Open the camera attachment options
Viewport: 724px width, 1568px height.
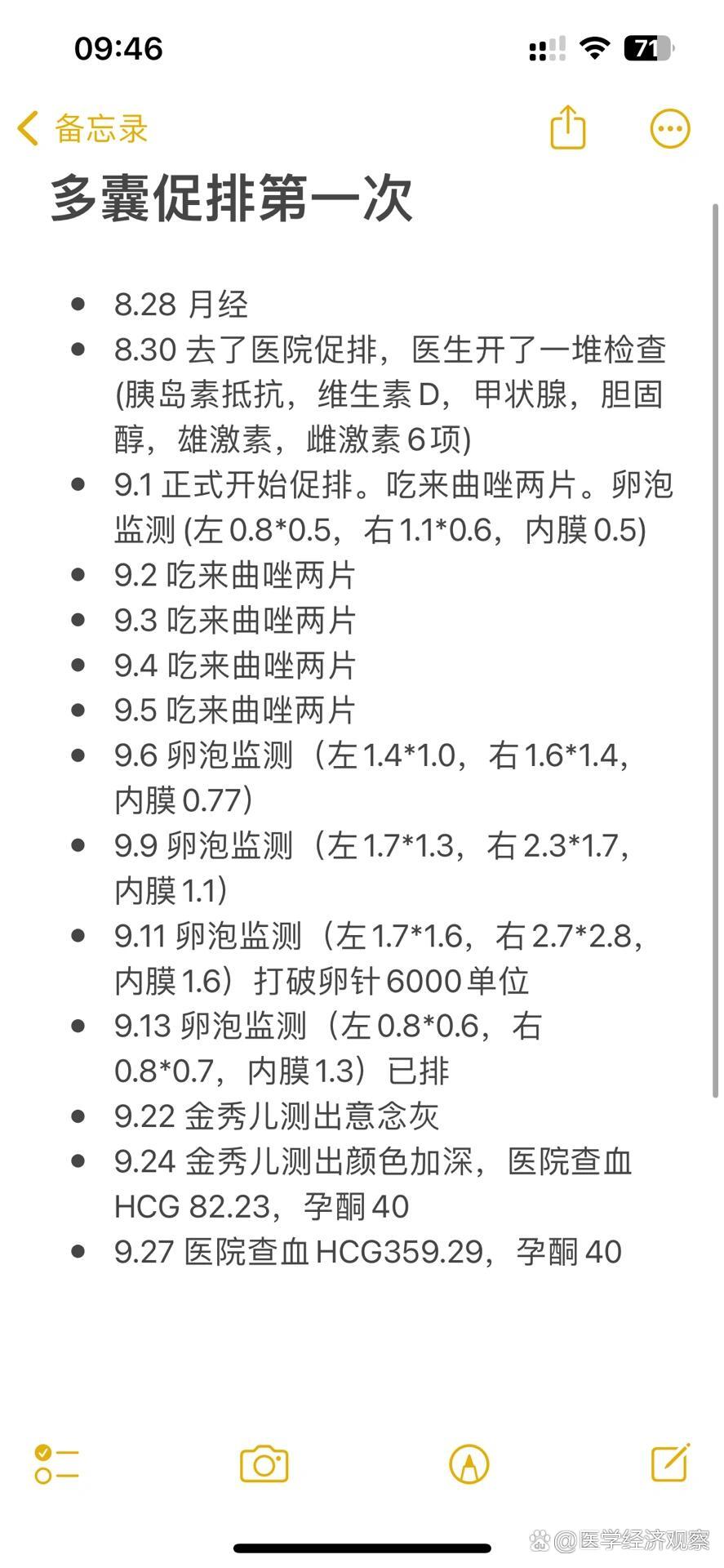click(264, 1463)
